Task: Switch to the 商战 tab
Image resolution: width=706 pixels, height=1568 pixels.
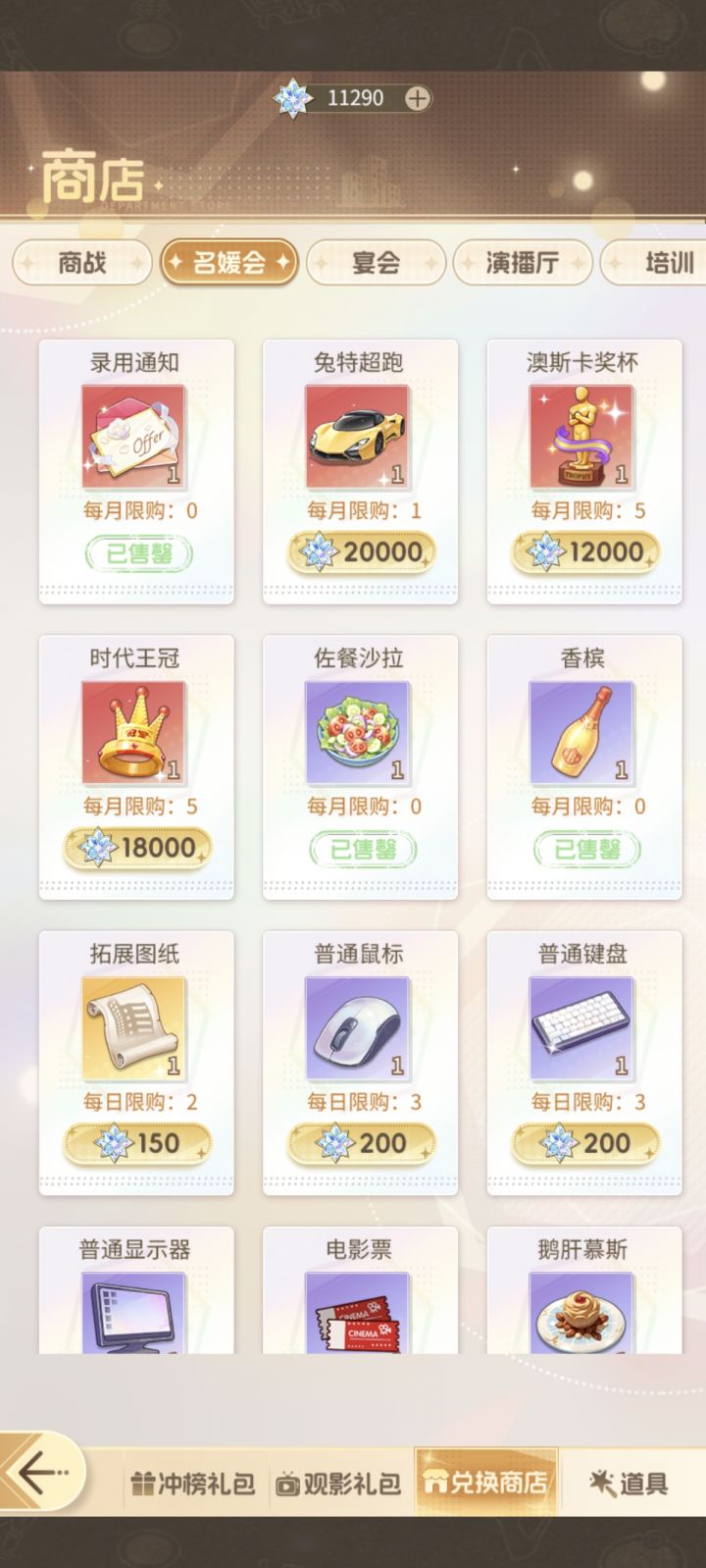Action: 81,263
